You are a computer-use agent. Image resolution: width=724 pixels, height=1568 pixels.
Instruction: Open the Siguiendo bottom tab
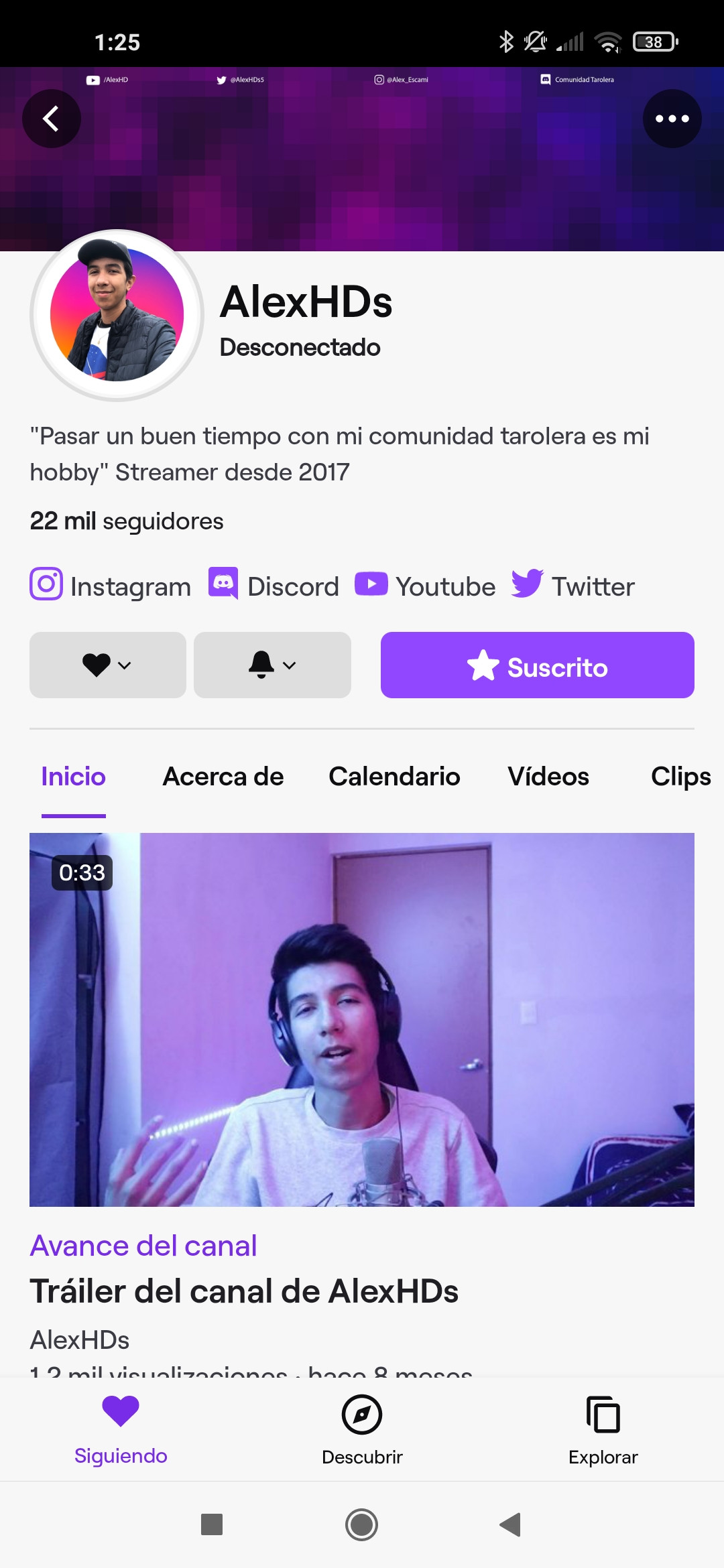121,1429
